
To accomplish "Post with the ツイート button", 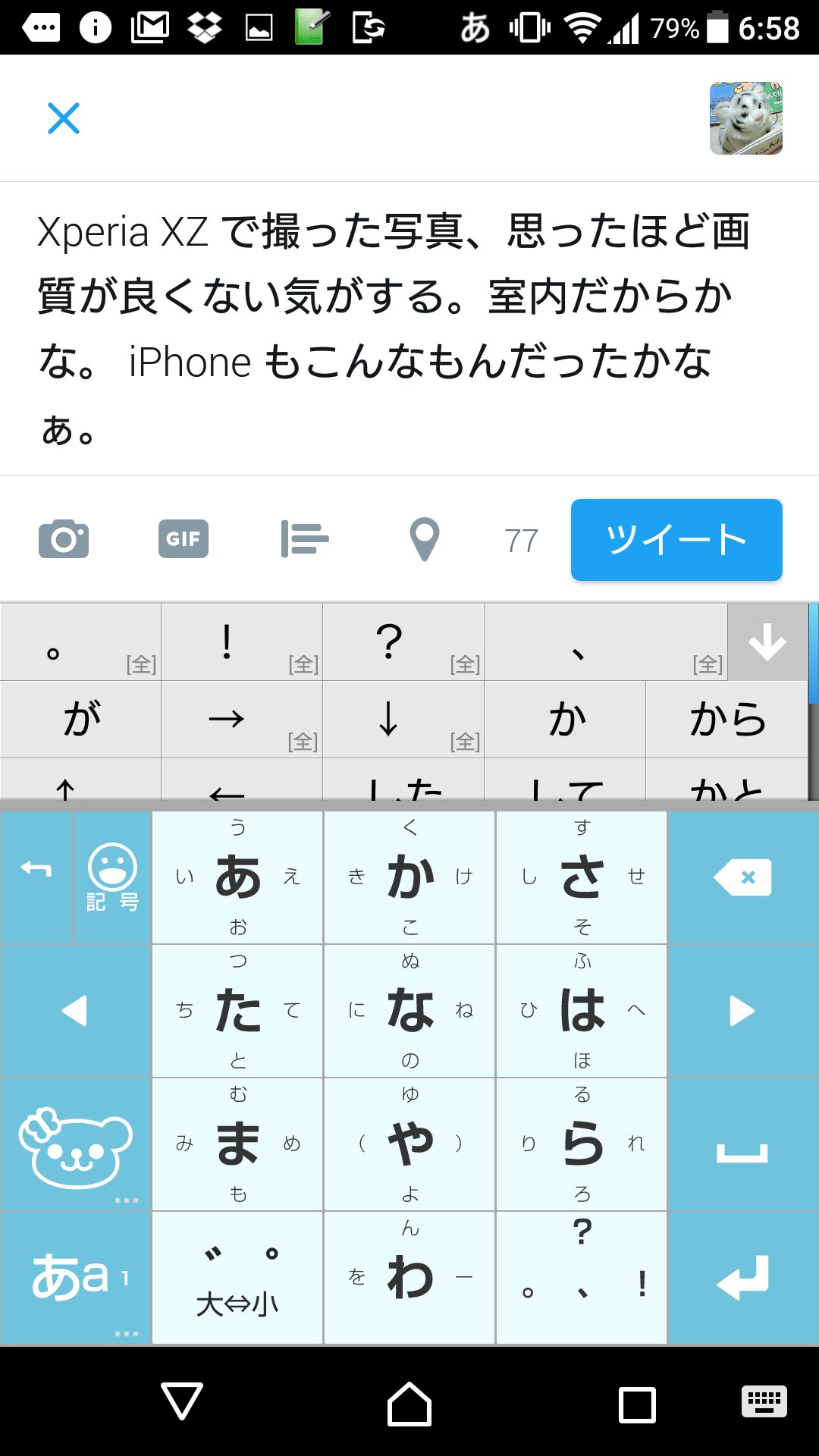I will click(x=676, y=540).
